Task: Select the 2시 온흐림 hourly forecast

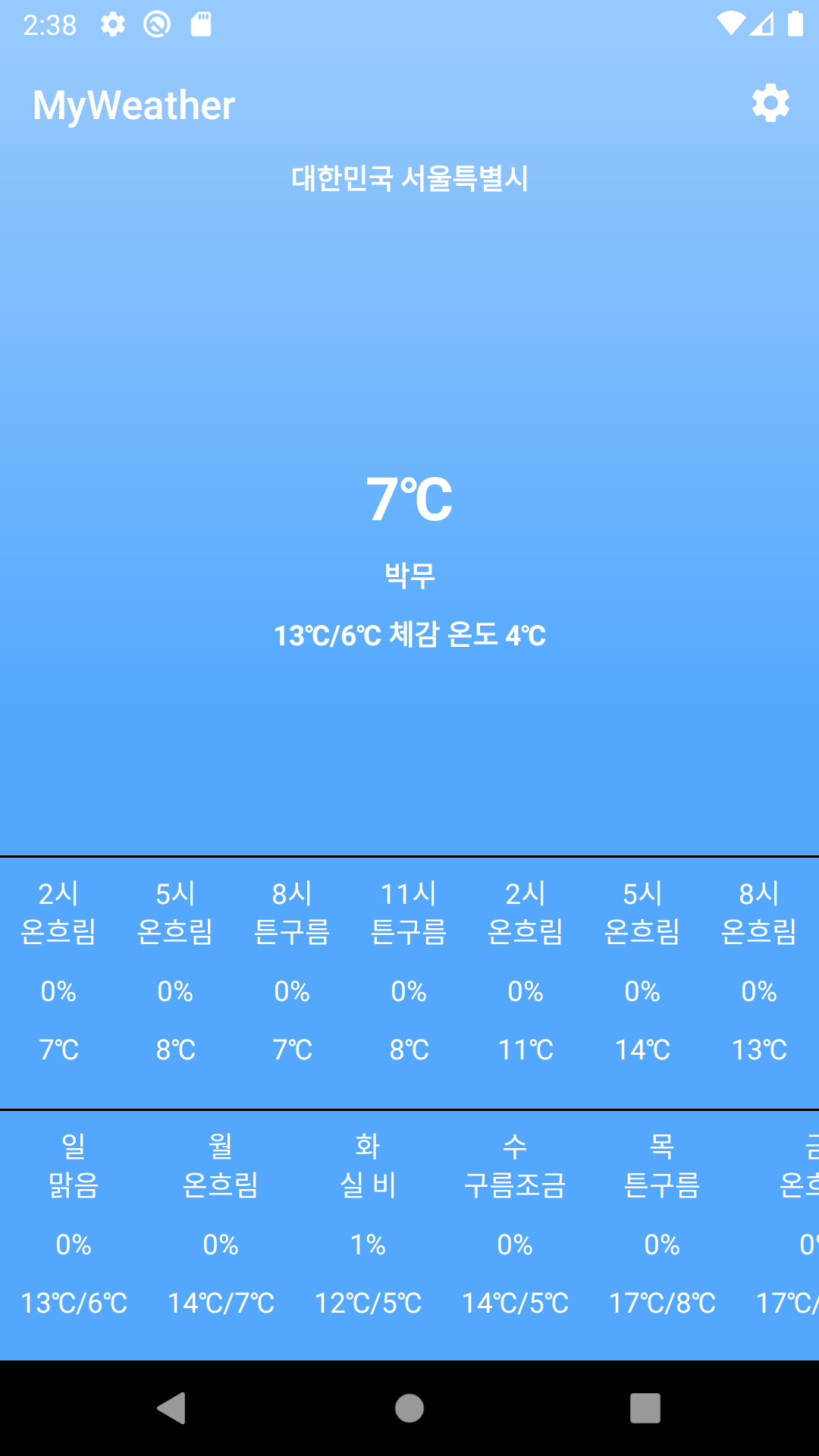Action: (x=60, y=971)
